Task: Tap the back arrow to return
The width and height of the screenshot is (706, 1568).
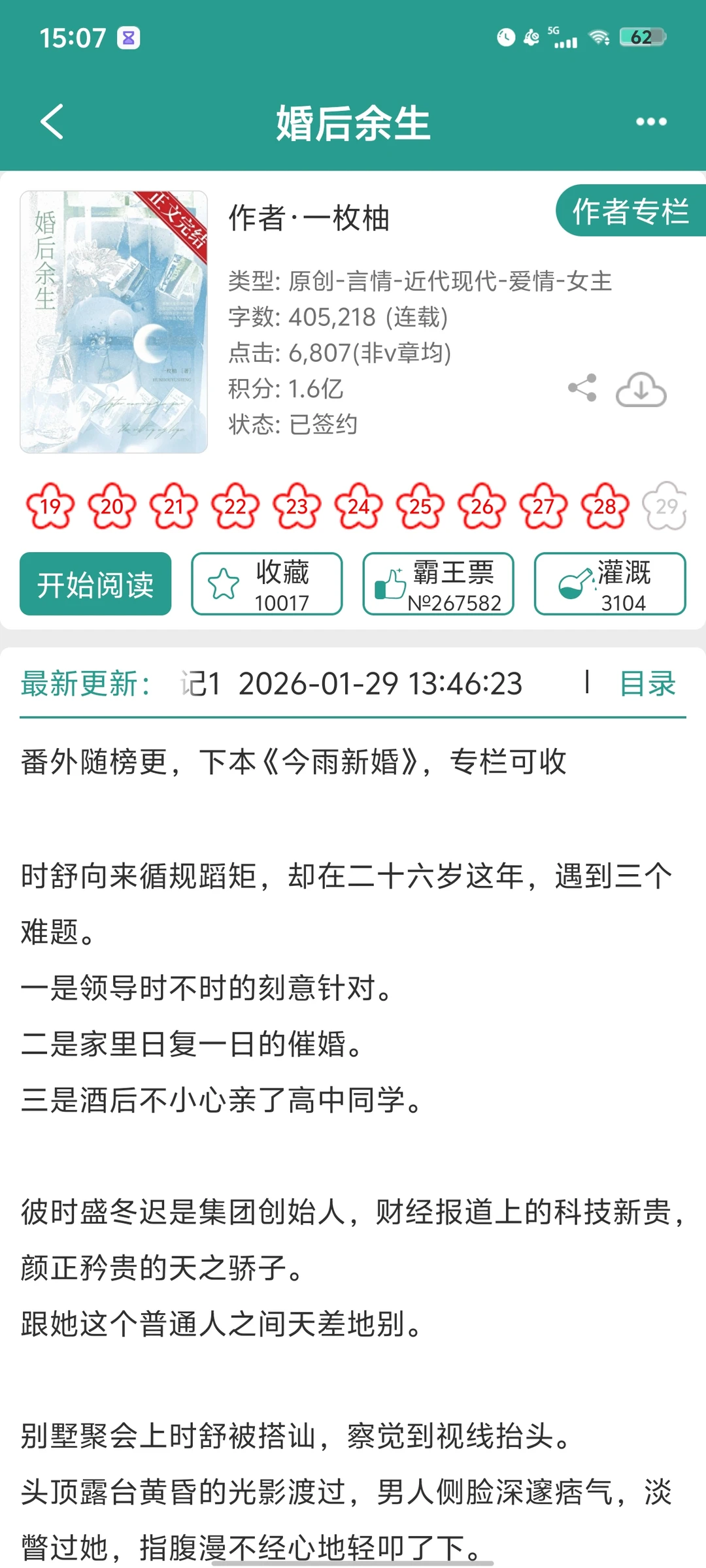Action: click(52, 123)
